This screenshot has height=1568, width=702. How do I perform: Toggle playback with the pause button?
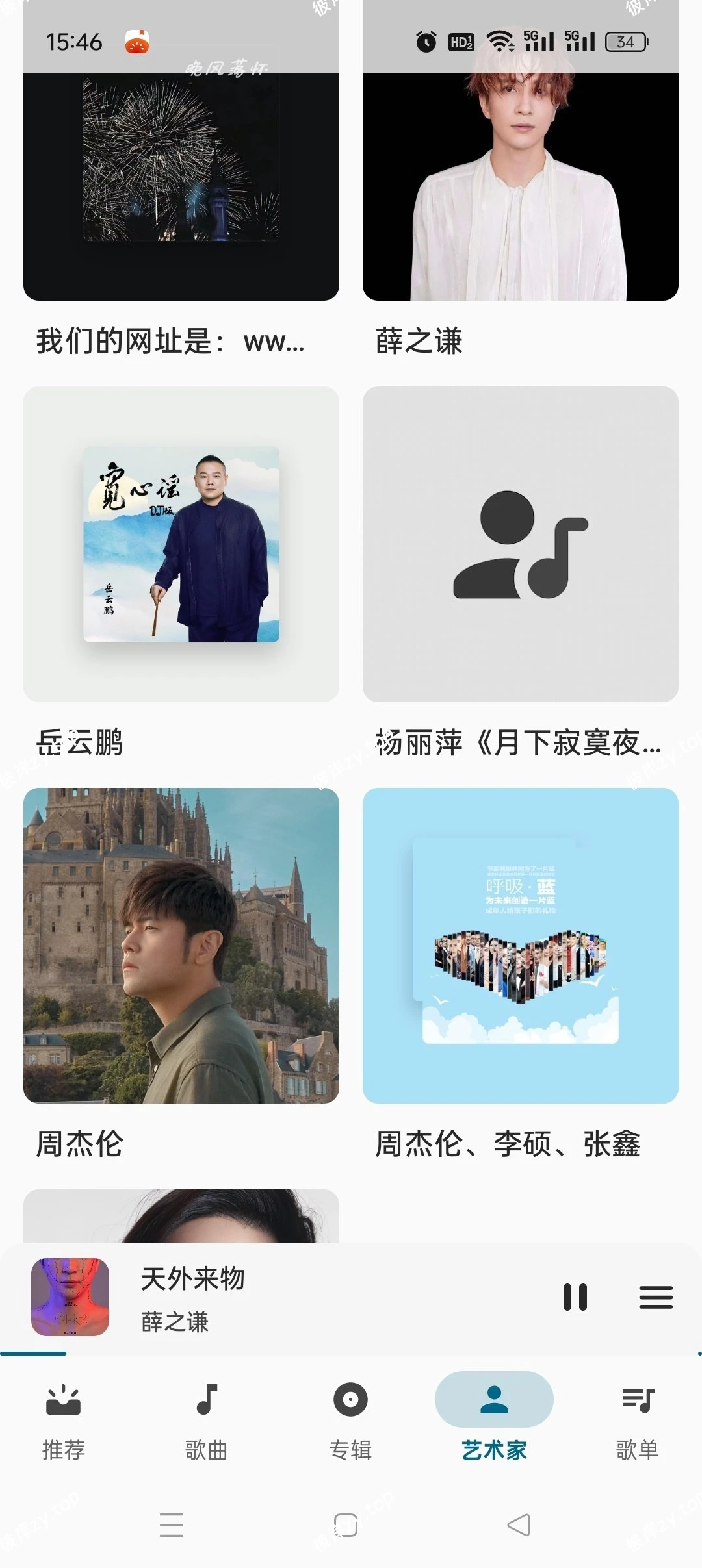[x=575, y=1297]
